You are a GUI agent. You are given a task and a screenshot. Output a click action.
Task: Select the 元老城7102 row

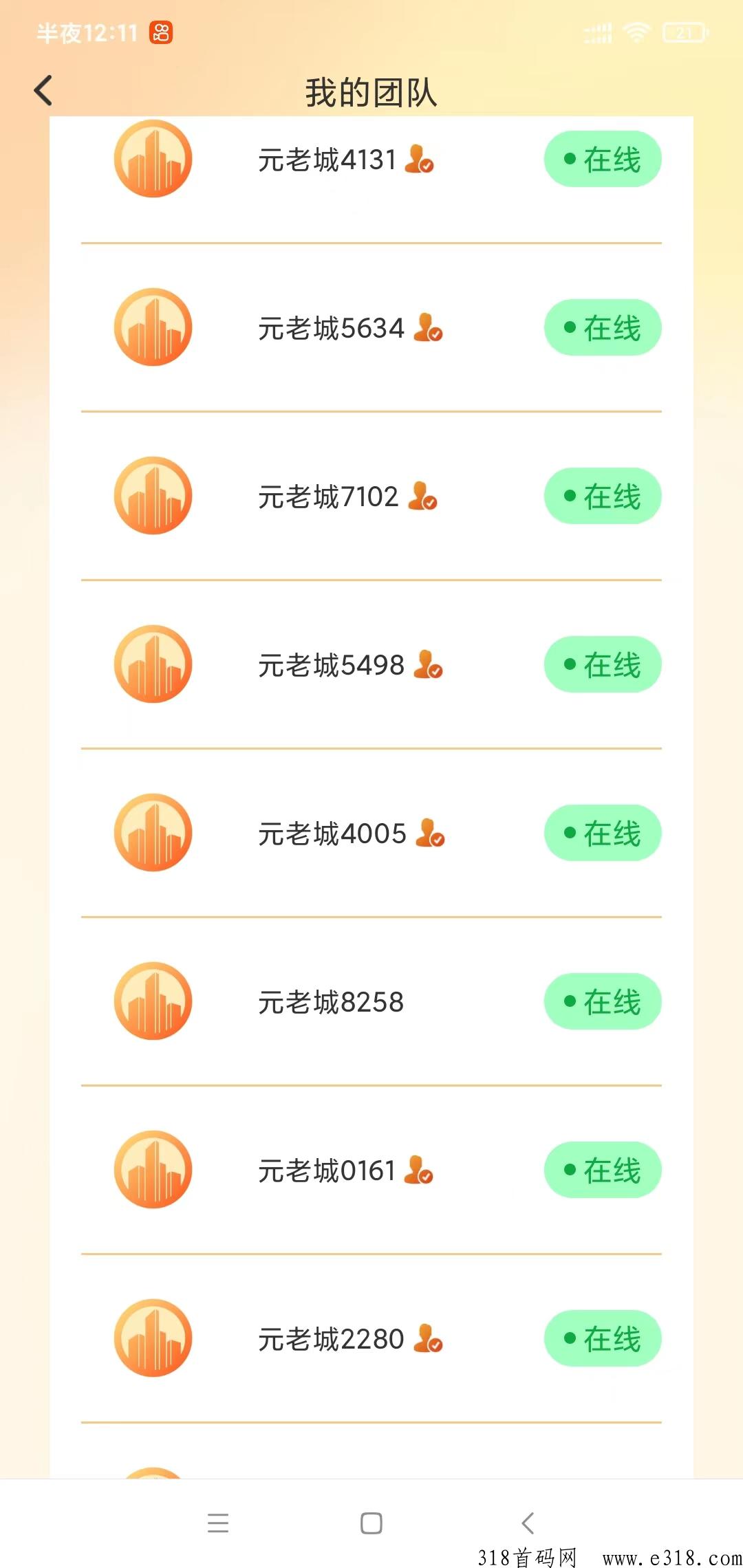[371, 496]
